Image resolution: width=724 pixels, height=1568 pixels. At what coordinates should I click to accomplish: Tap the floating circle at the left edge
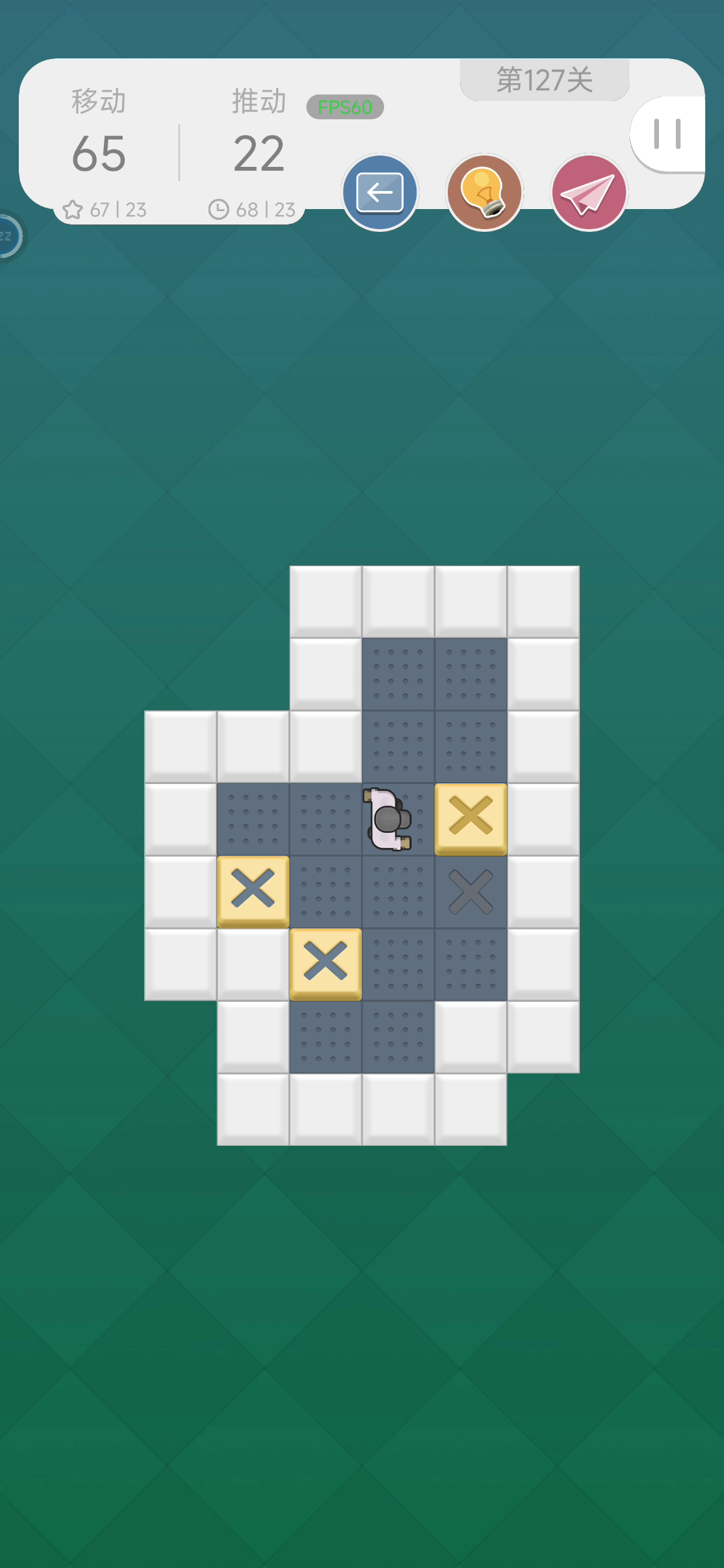point(9,236)
